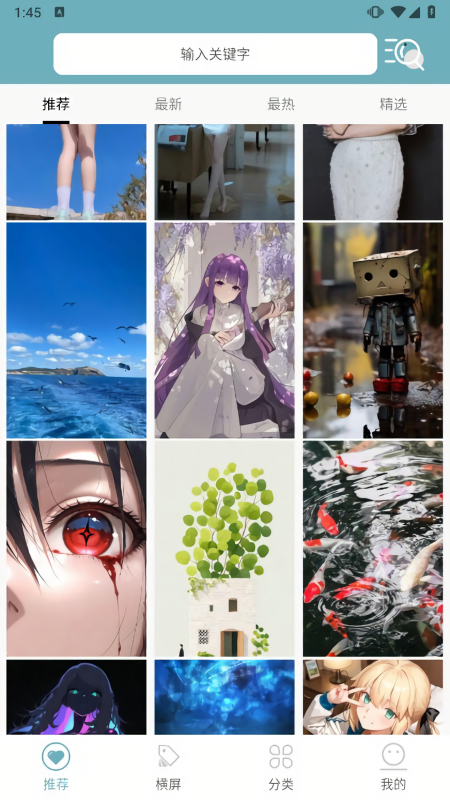
Task: Open the blue crystal abstract wallpaper
Action: coord(224,697)
